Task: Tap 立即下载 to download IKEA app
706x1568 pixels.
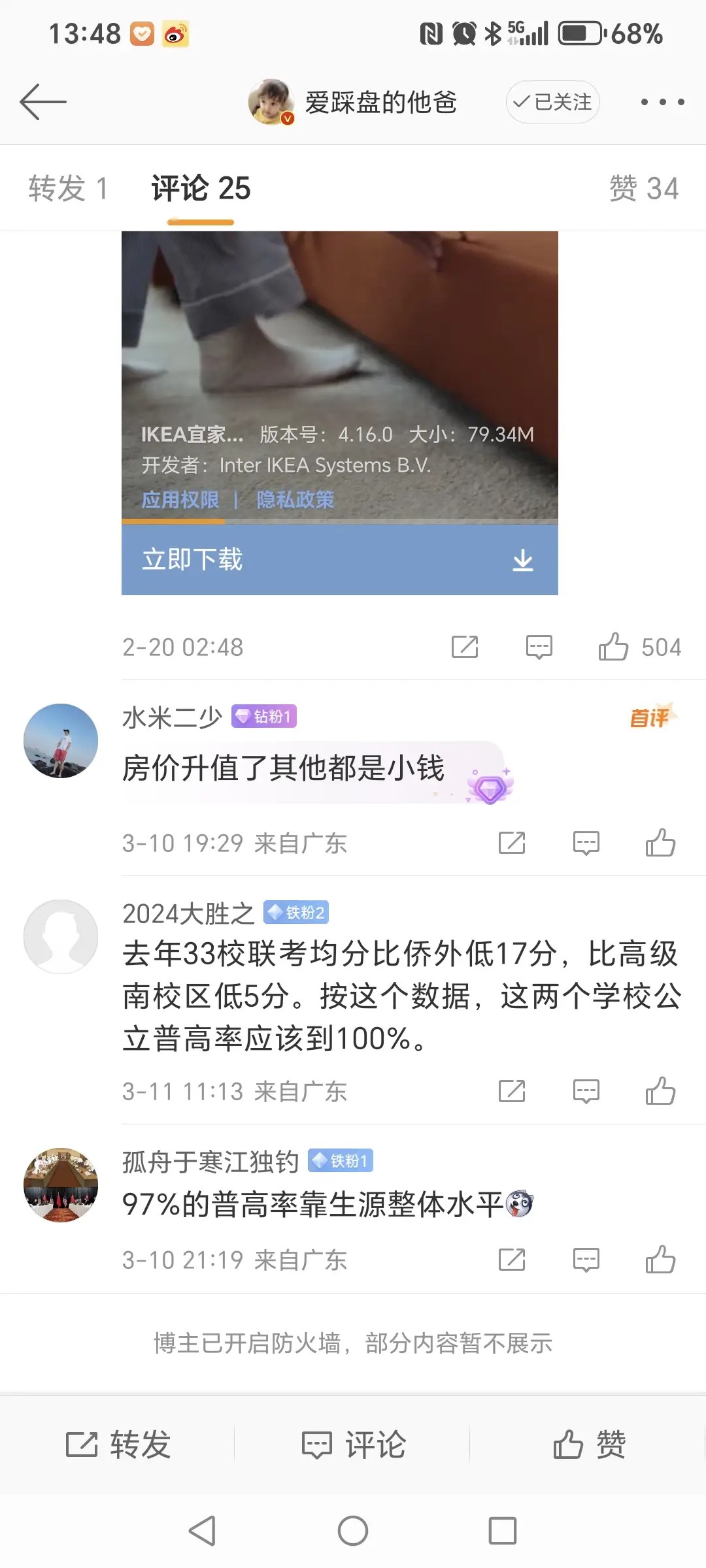Action: click(339, 560)
